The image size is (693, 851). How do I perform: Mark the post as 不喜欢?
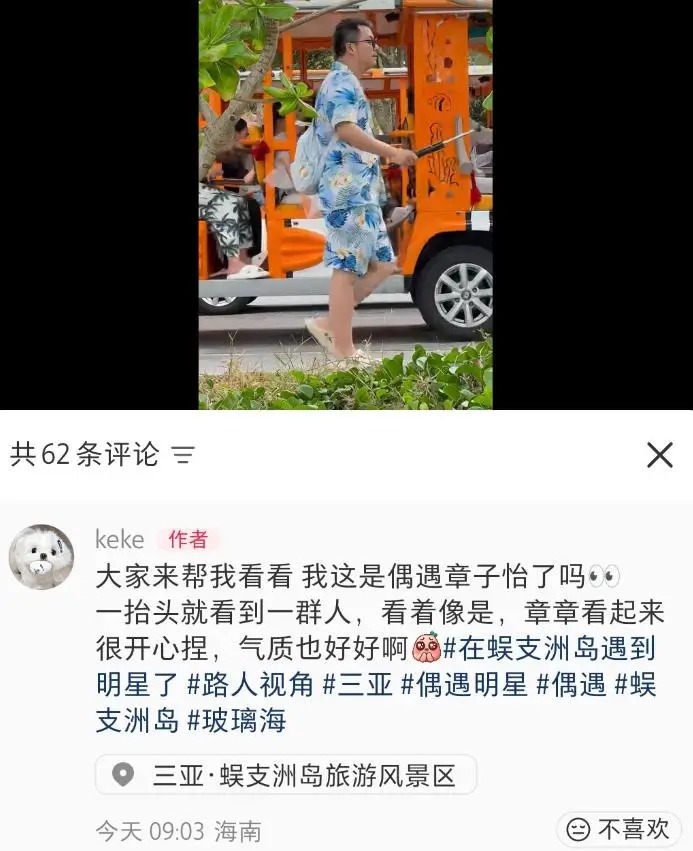(x=618, y=828)
